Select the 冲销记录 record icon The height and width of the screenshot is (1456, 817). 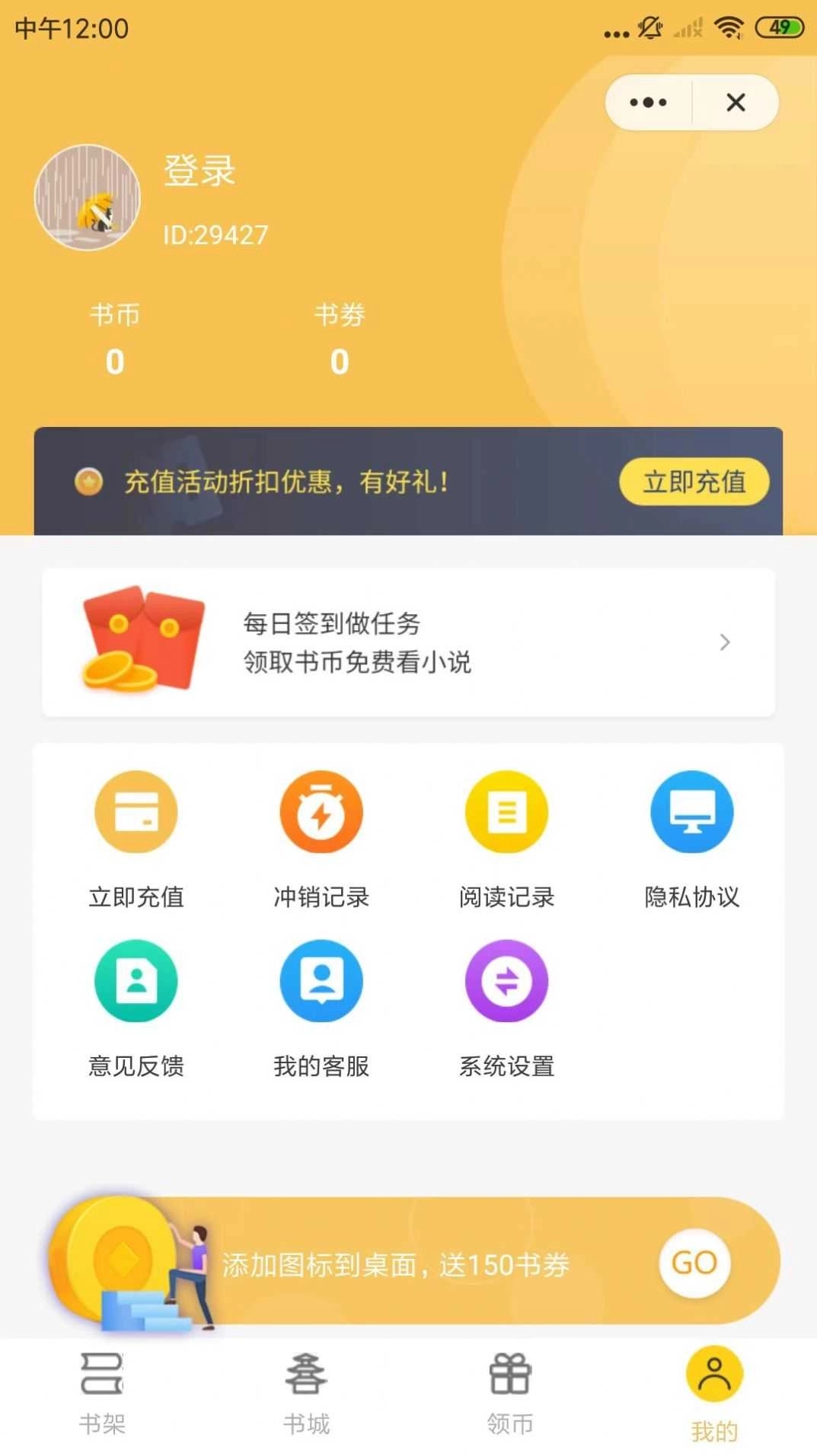tap(321, 811)
